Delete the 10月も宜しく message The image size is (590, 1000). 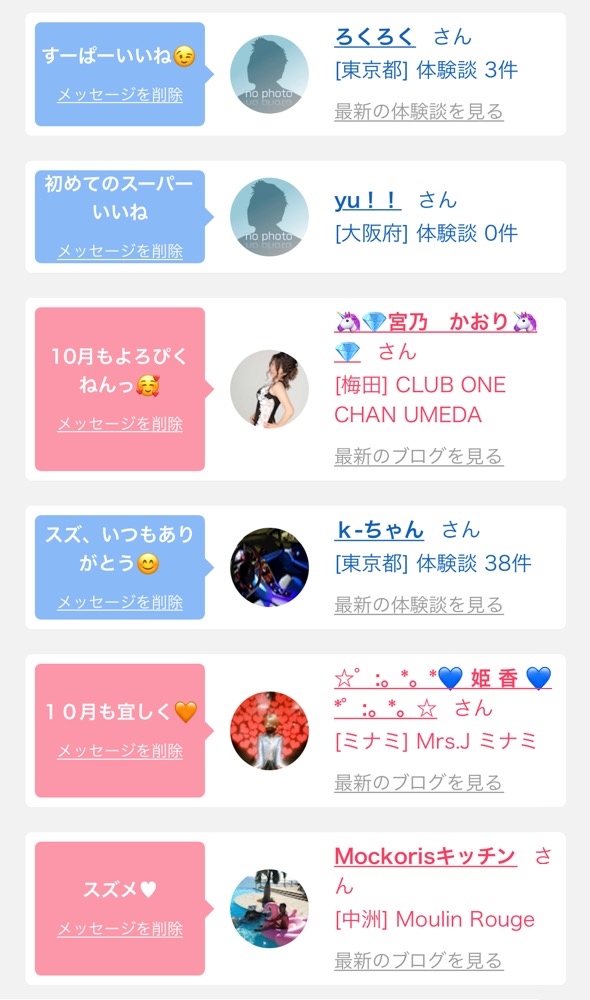point(120,751)
